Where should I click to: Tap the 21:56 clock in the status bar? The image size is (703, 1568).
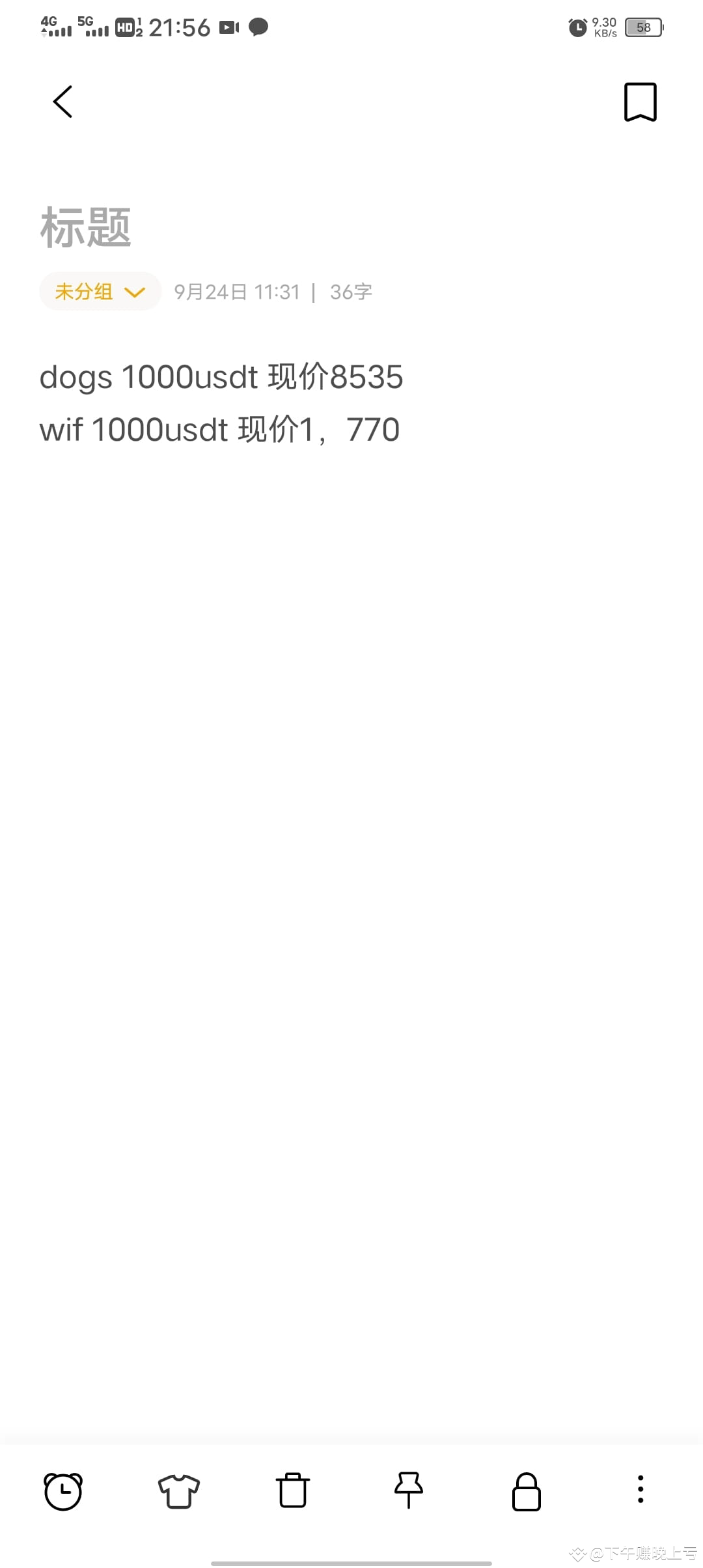(180, 27)
